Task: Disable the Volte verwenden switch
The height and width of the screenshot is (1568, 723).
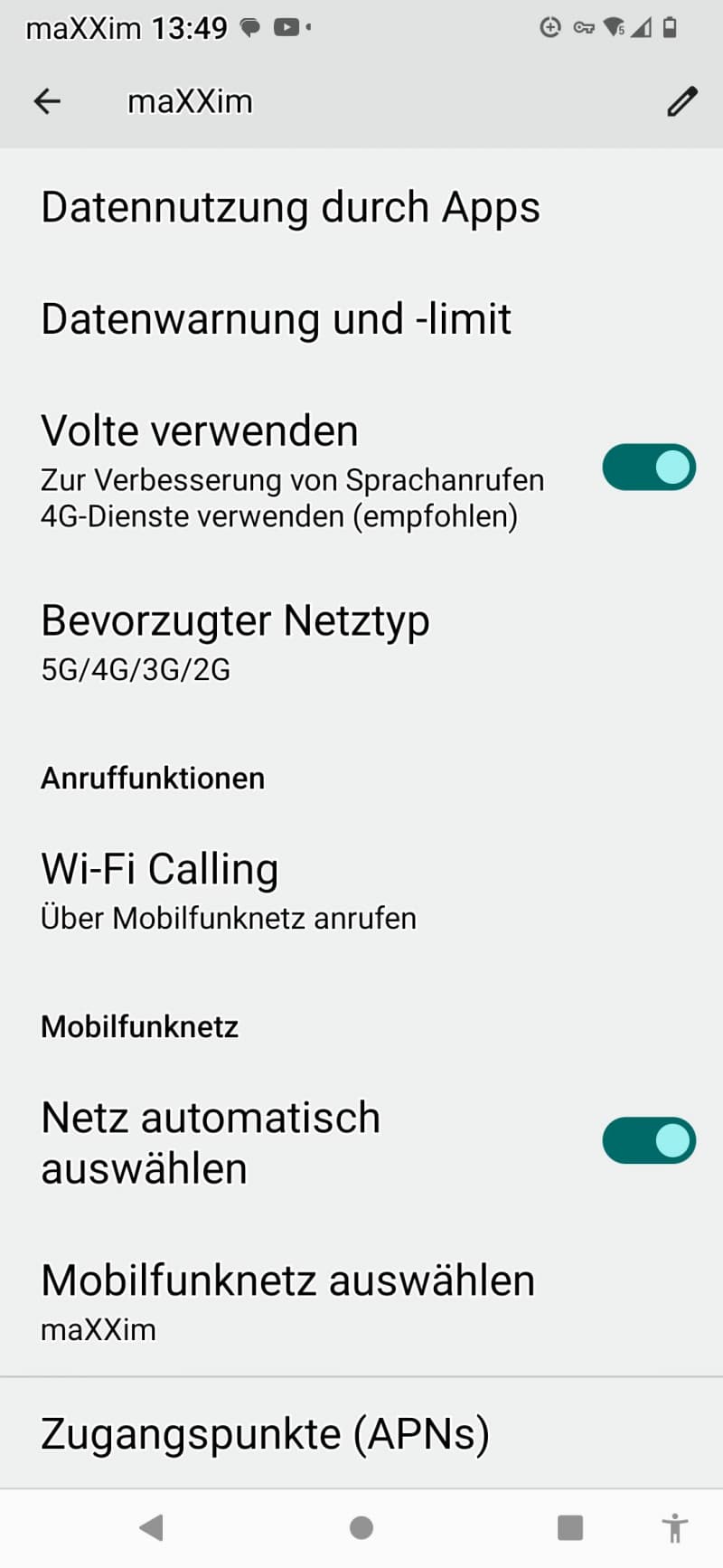Action: [x=649, y=468]
